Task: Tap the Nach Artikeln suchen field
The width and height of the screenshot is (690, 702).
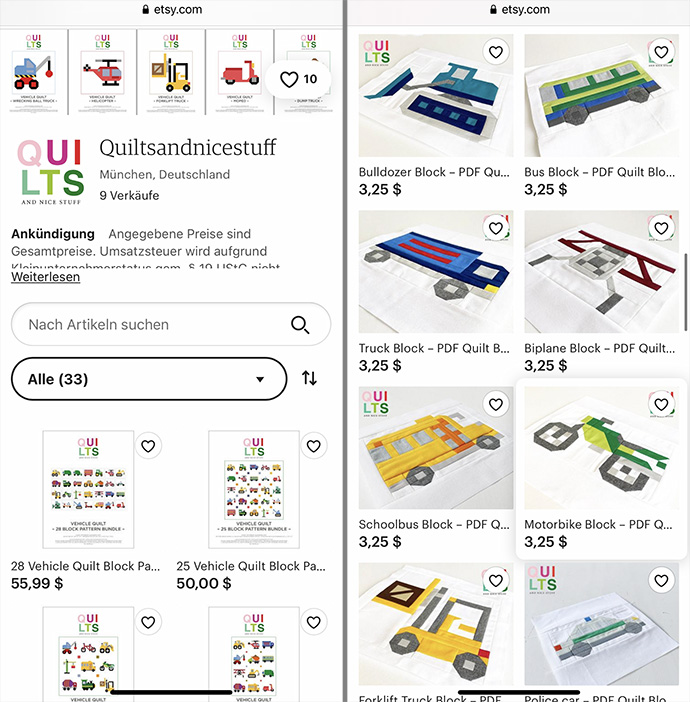Action: pyautogui.click(x=150, y=325)
